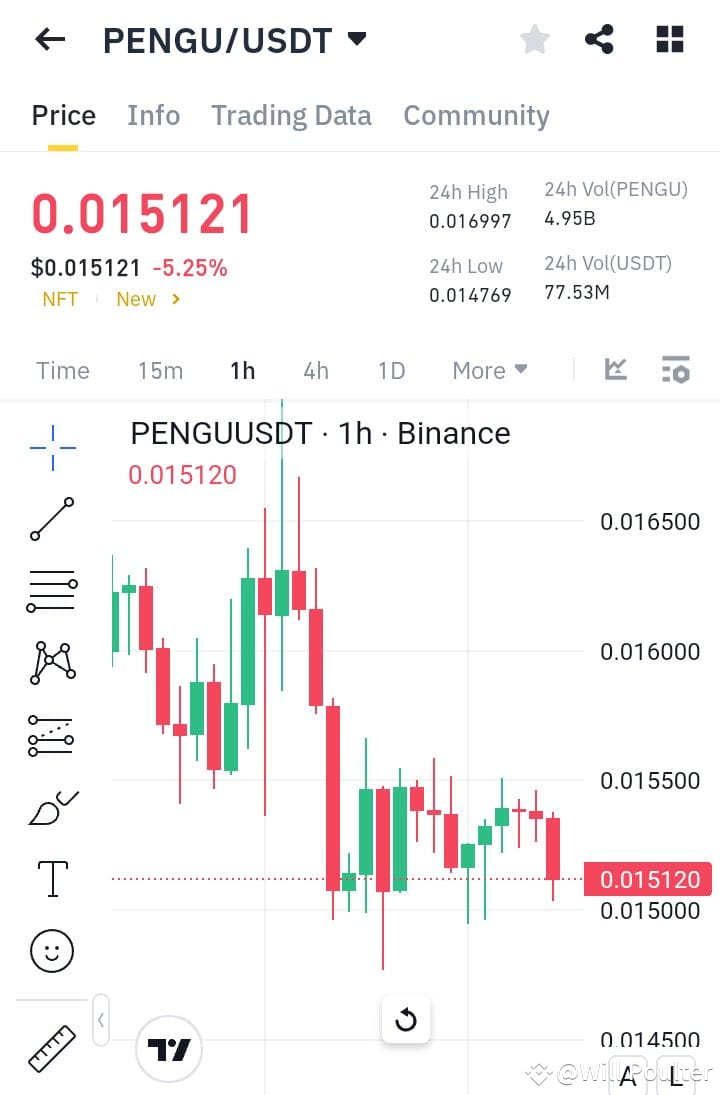Select the text annotation tool
This screenshot has height=1095, width=720.
(50, 878)
